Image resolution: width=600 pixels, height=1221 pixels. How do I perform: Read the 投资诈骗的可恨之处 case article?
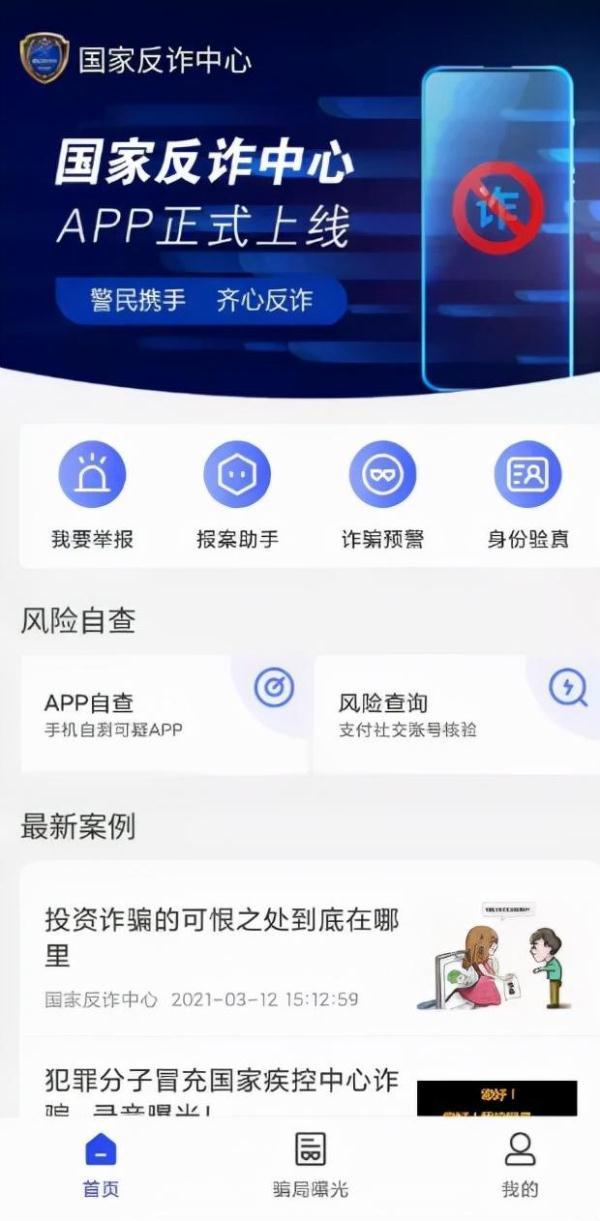[x=300, y=950]
